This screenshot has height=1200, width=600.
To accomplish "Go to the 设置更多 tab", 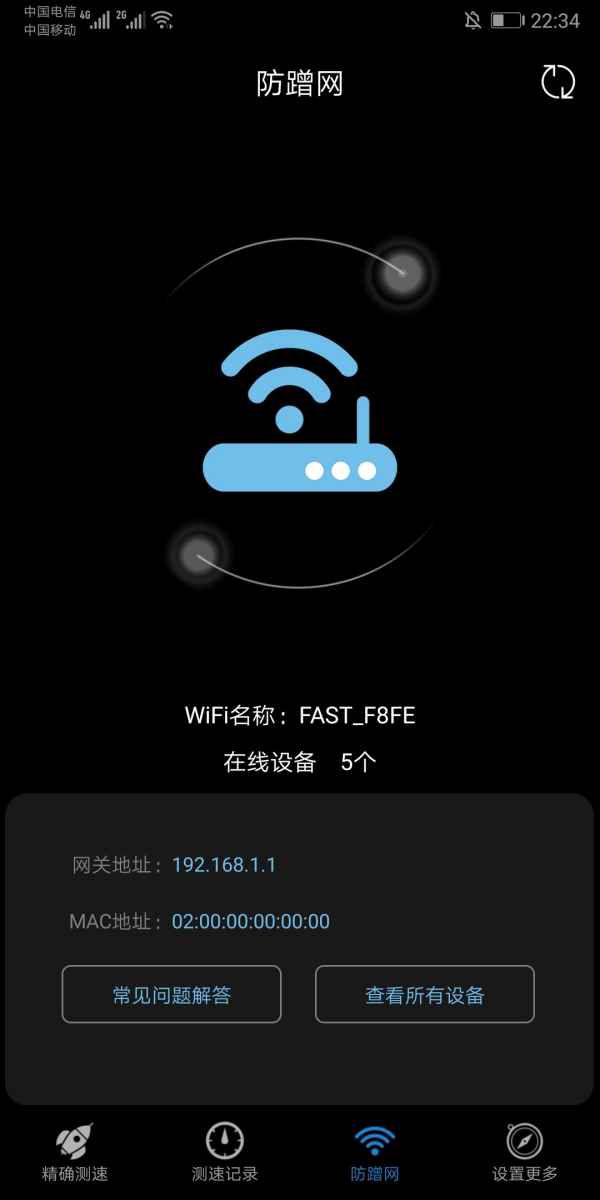I will point(525,1152).
